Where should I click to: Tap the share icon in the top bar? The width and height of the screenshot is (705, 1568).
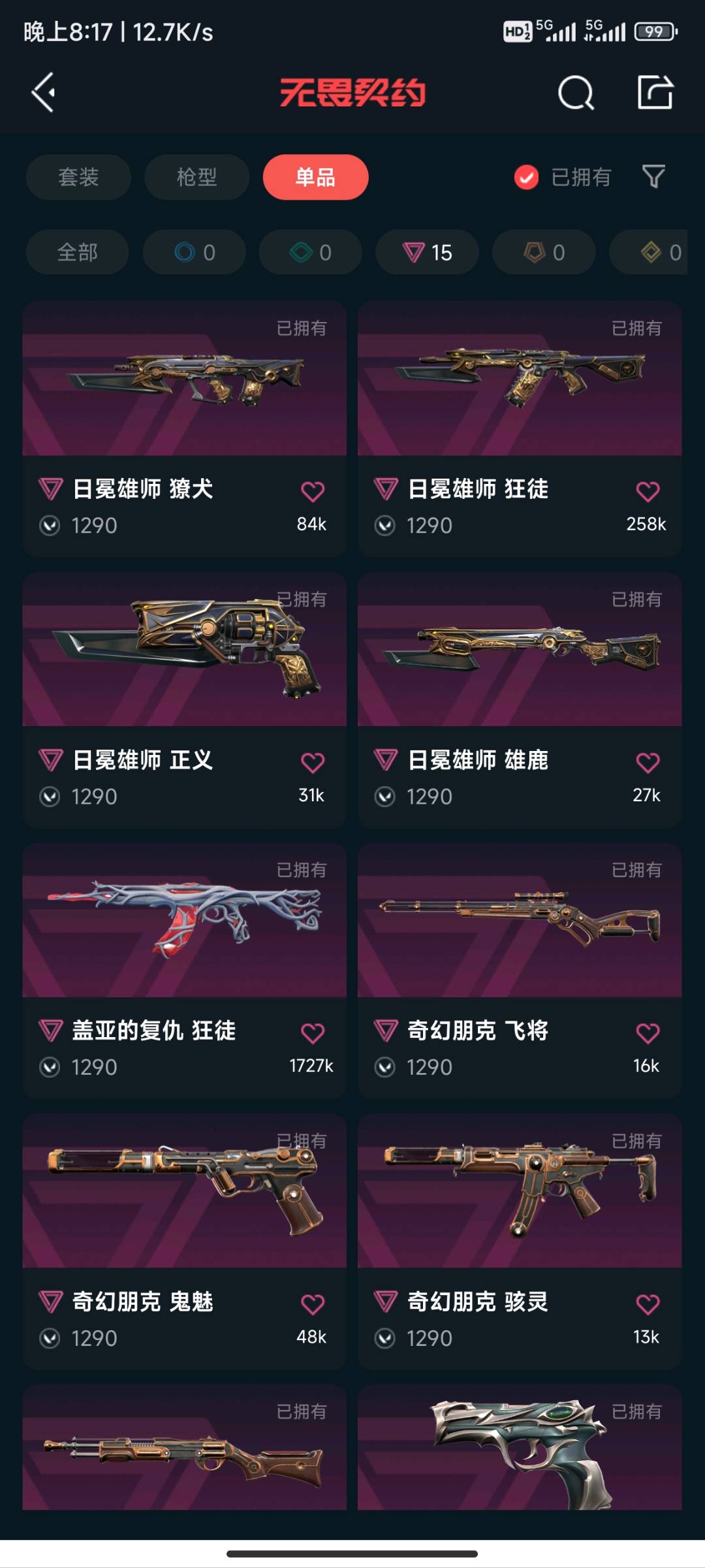point(655,92)
